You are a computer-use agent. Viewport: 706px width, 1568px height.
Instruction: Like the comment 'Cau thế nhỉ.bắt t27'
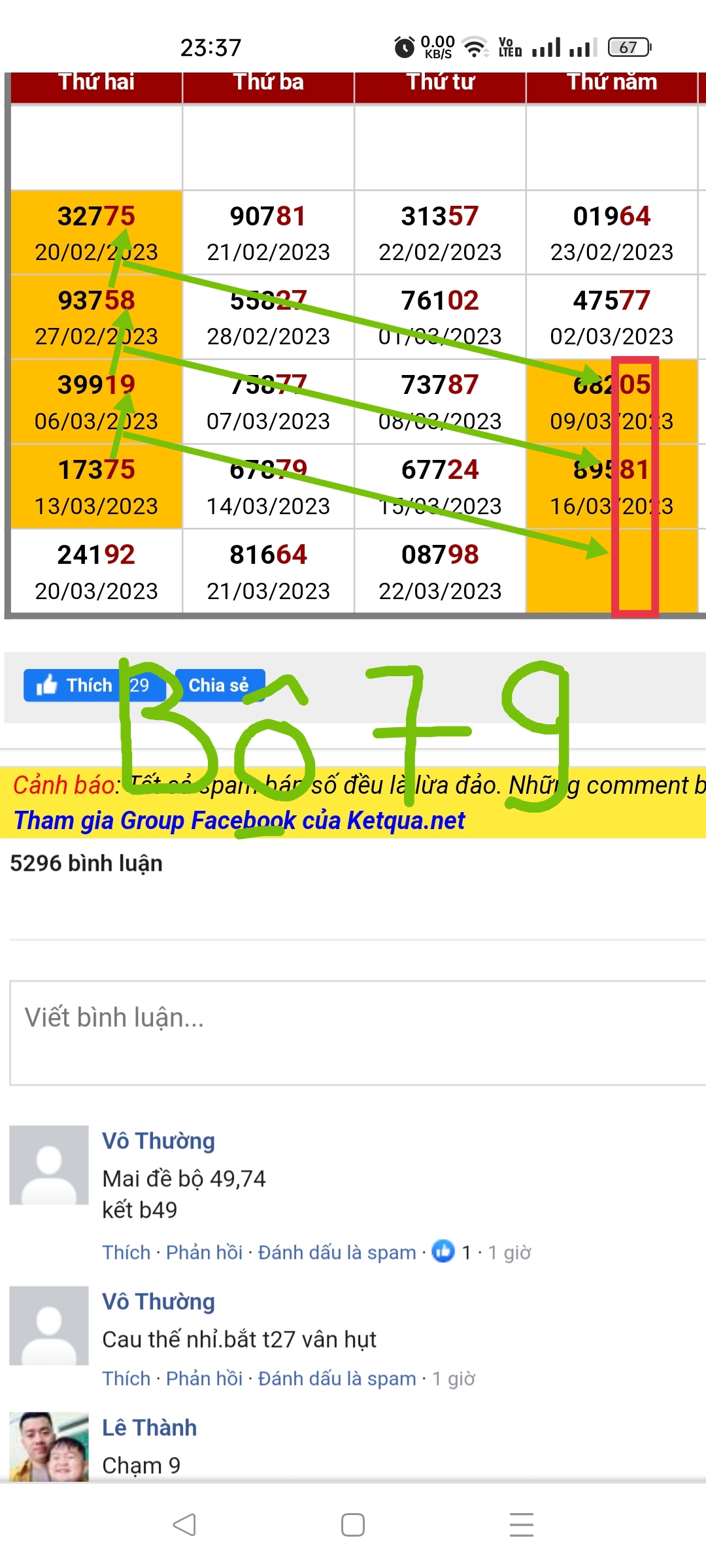click(126, 1379)
